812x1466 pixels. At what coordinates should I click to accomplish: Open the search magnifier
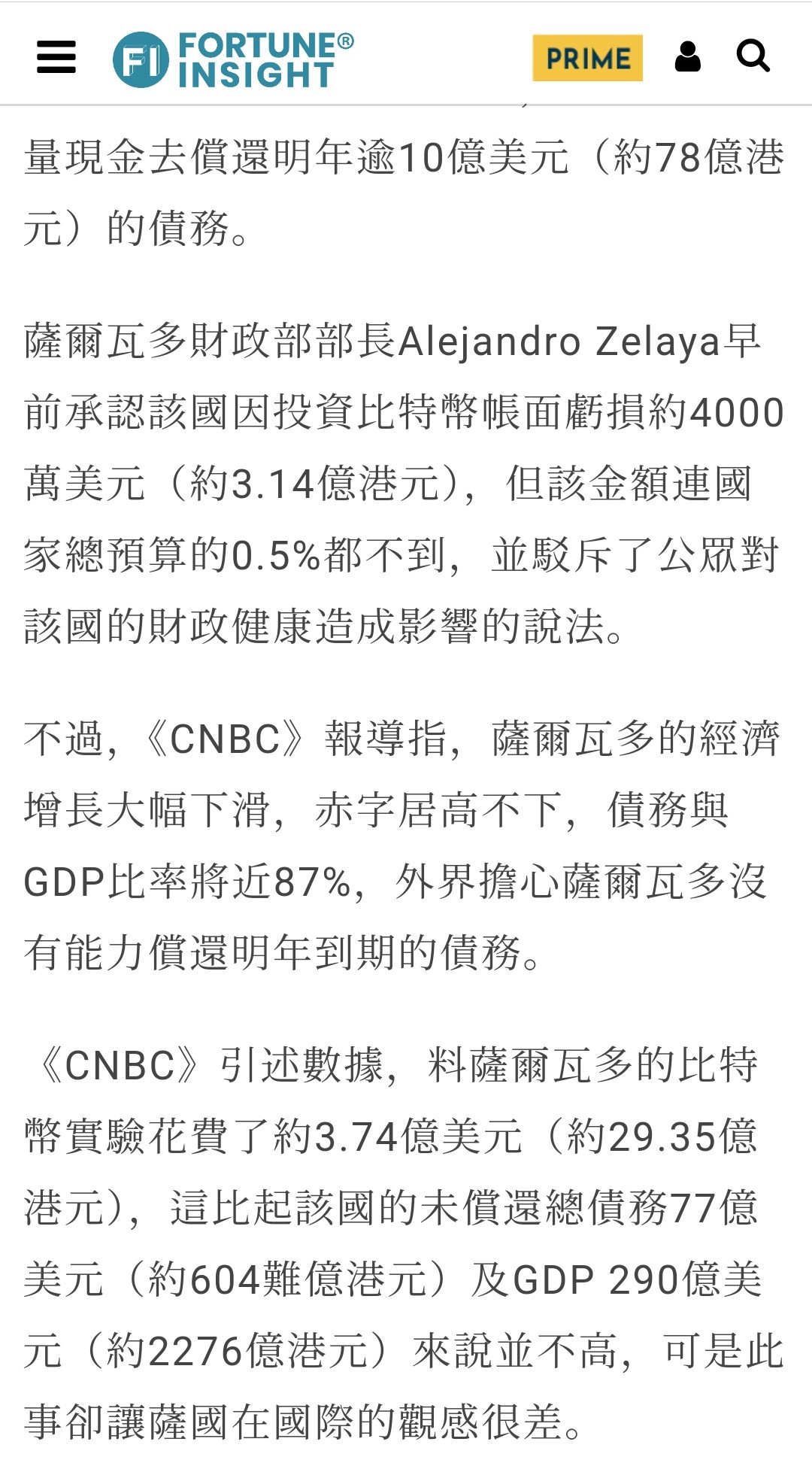pos(753,56)
